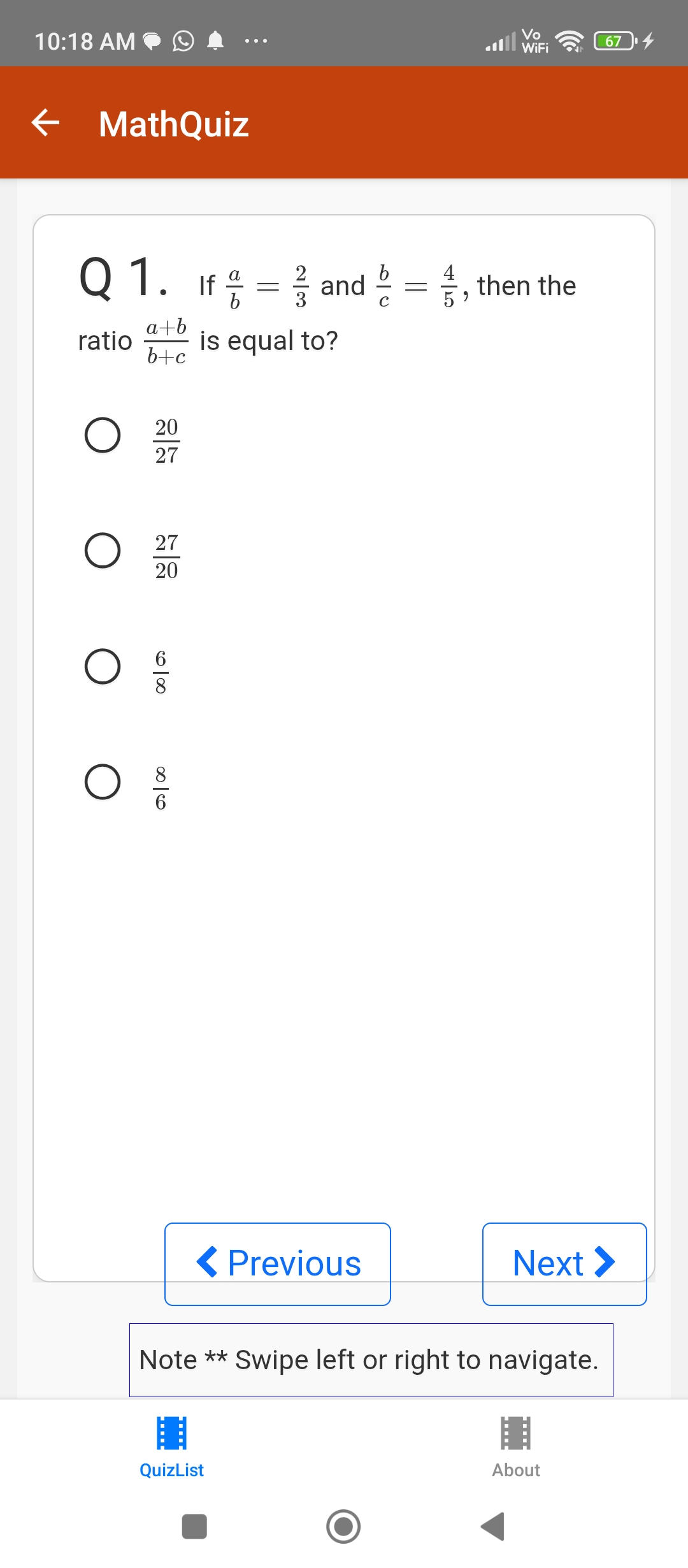
Task: Select the answer 20/27
Action: (103, 436)
